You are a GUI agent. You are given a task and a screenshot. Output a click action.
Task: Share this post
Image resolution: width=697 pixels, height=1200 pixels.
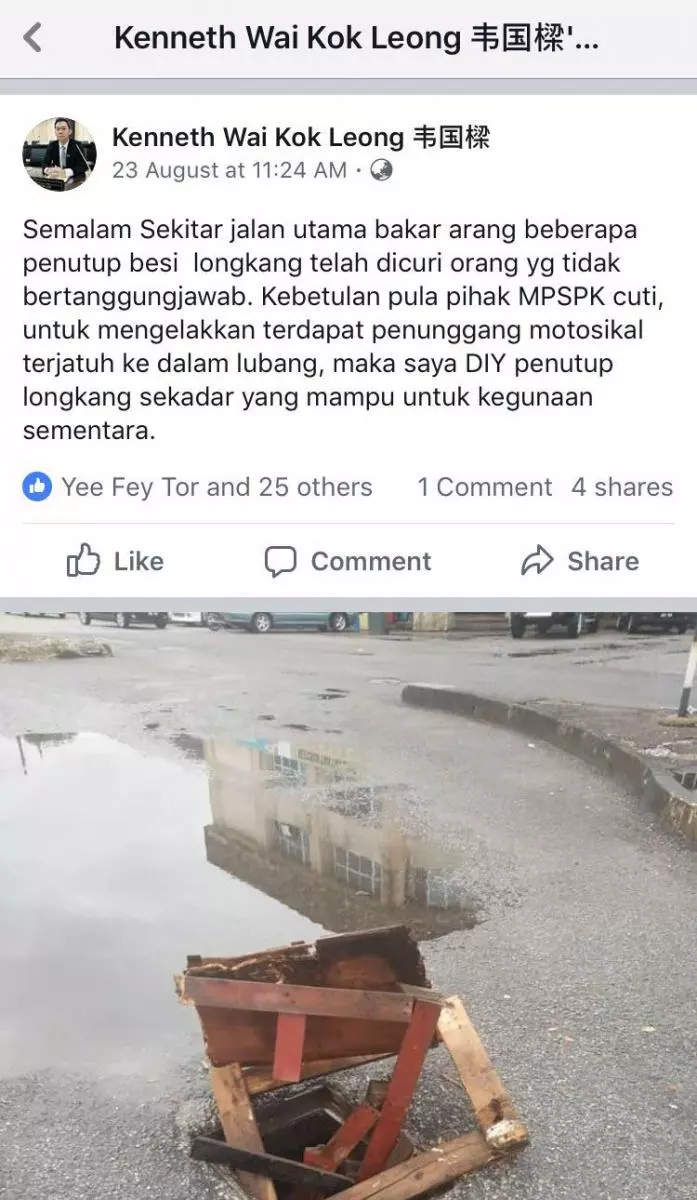click(580, 561)
